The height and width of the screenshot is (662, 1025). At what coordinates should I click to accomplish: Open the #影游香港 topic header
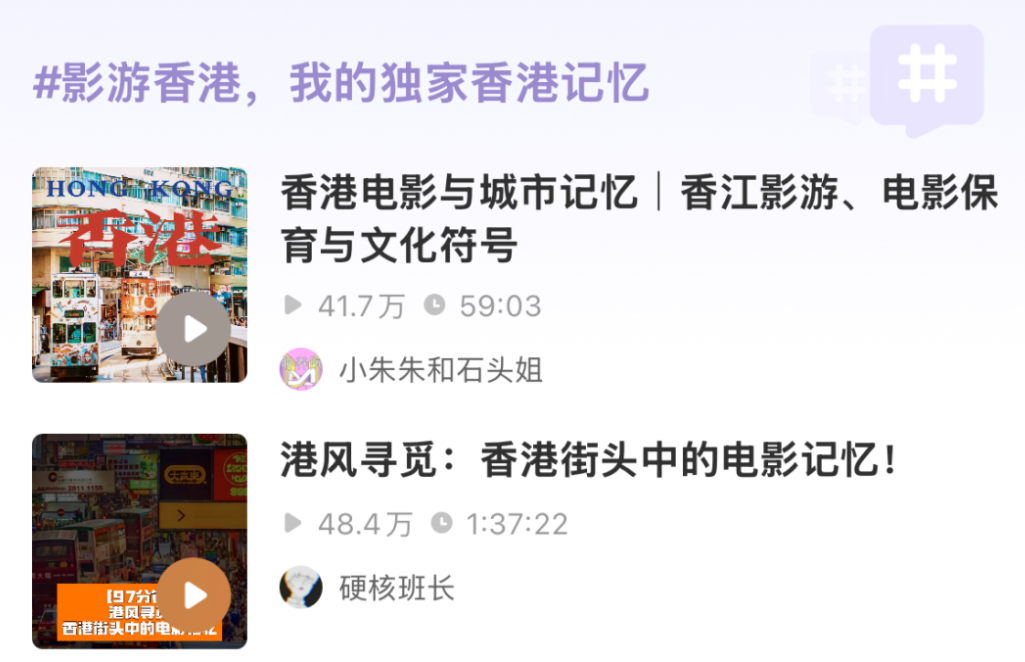pos(341,84)
